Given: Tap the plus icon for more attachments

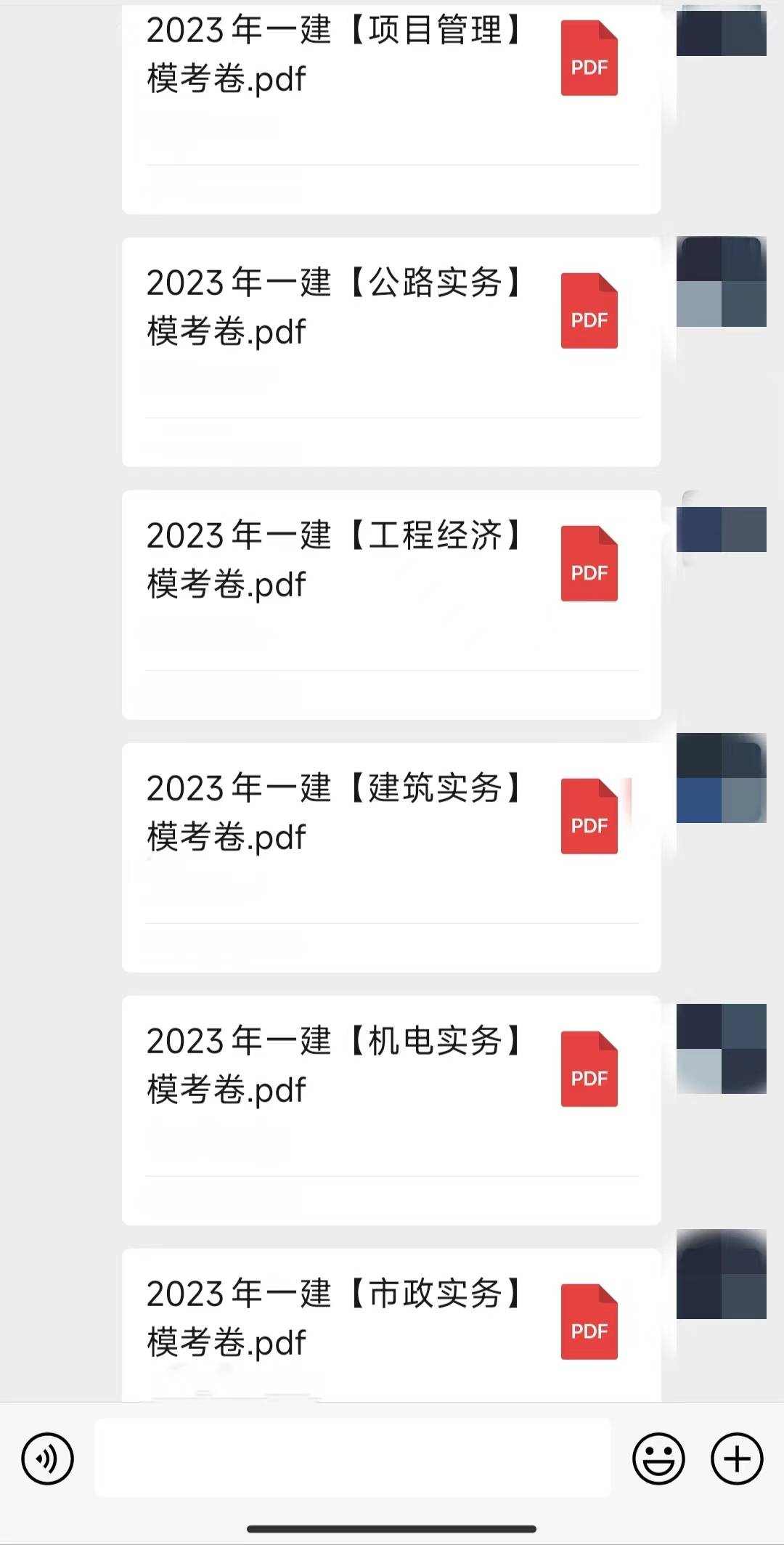Looking at the screenshot, I should (x=738, y=1458).
